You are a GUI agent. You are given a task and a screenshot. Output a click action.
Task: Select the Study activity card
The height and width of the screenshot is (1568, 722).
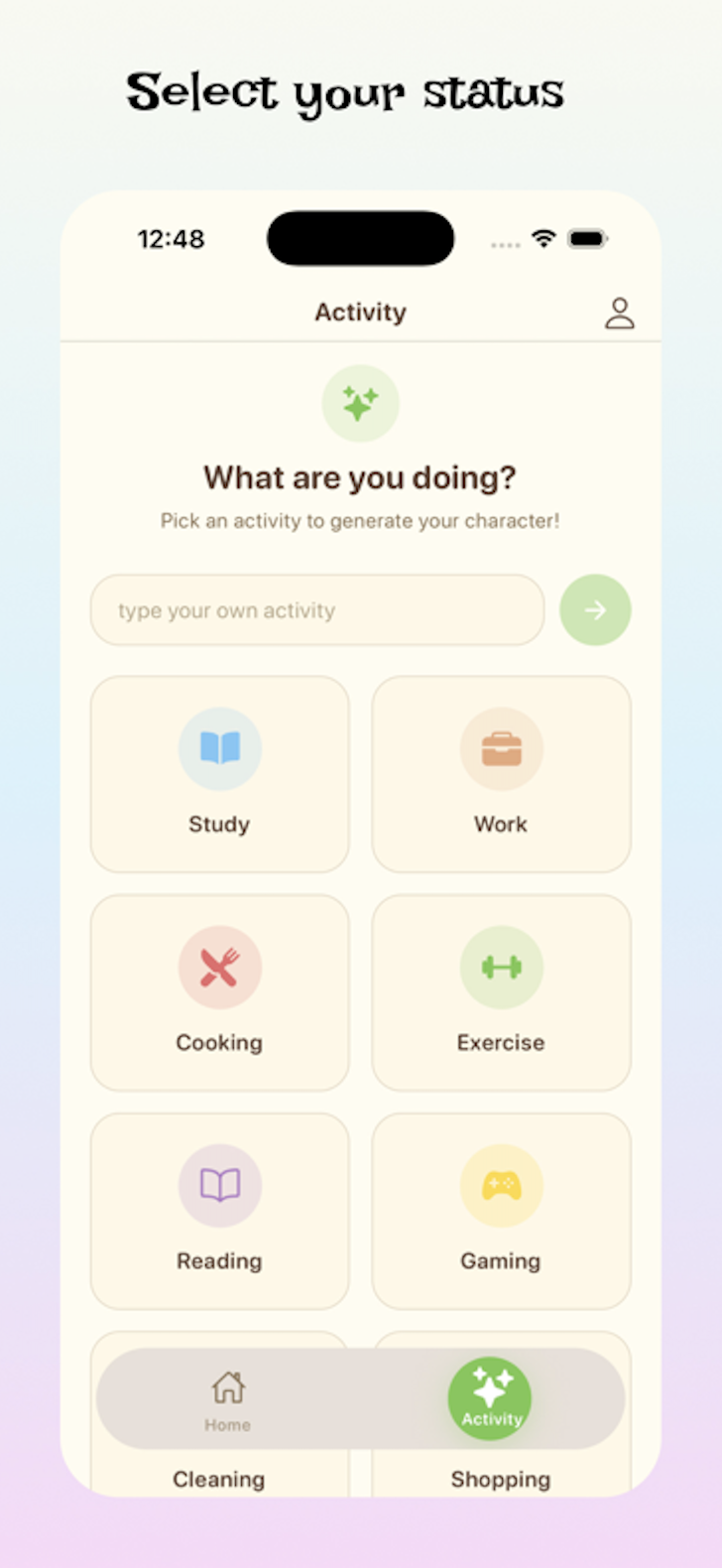(219, 774)
